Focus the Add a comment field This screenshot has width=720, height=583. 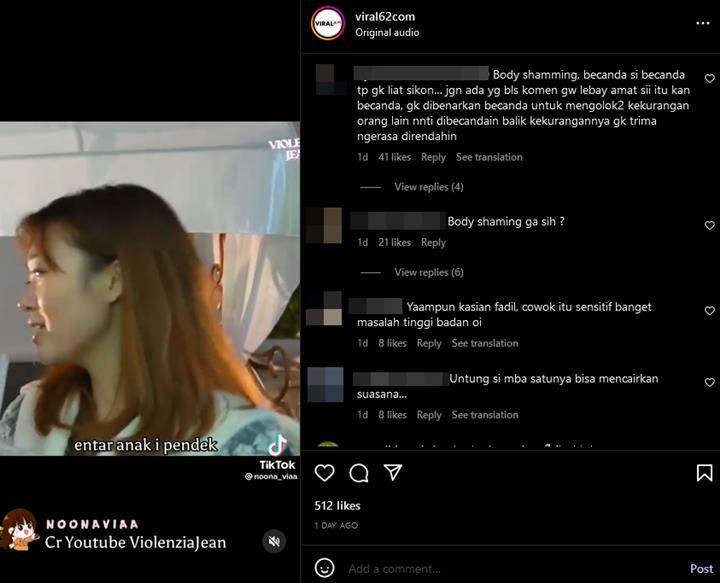coord(500,569)
